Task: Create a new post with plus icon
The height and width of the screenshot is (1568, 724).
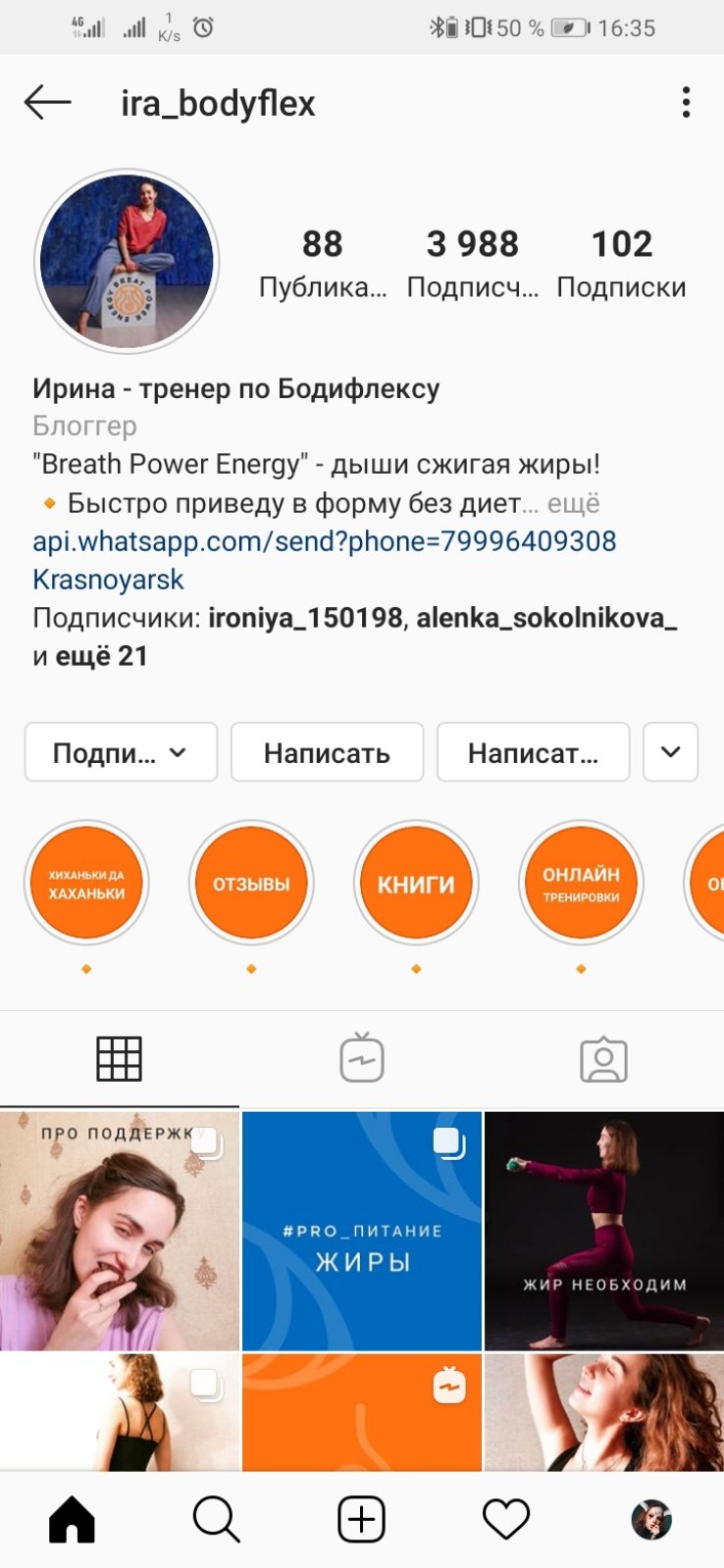Action: [361, 1519]
